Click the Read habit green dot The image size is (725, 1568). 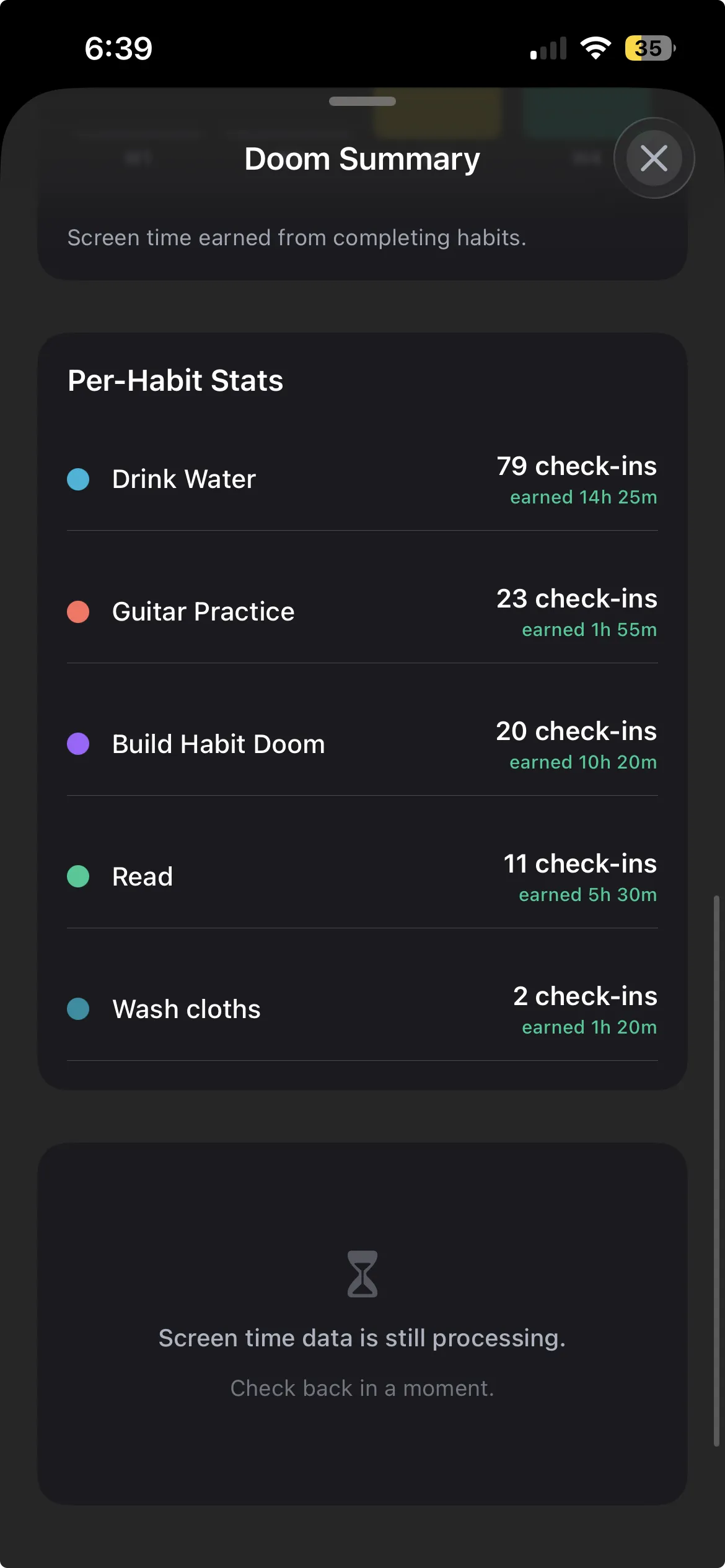pyautogui.click(x=79, y=876)
